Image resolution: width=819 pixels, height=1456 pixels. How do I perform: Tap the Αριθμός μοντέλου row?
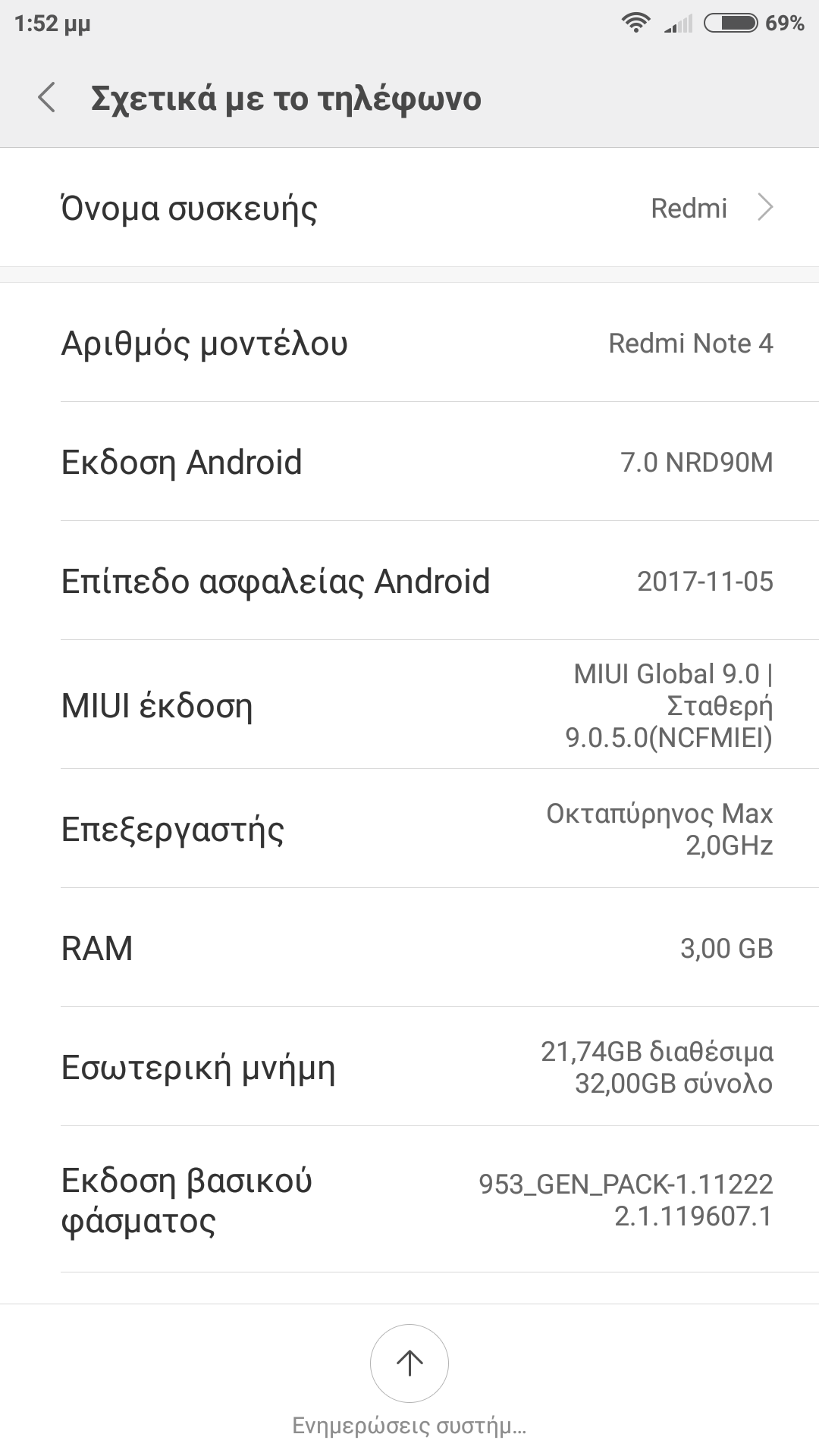click(x=409, y=343)
